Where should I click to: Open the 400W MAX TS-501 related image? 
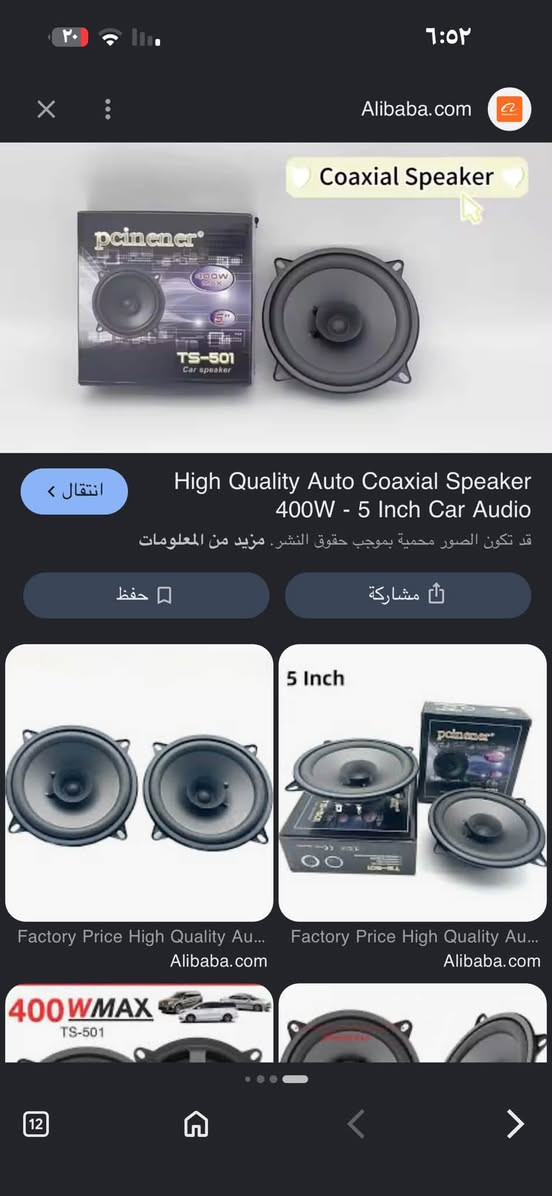(x=139, y=1023)
